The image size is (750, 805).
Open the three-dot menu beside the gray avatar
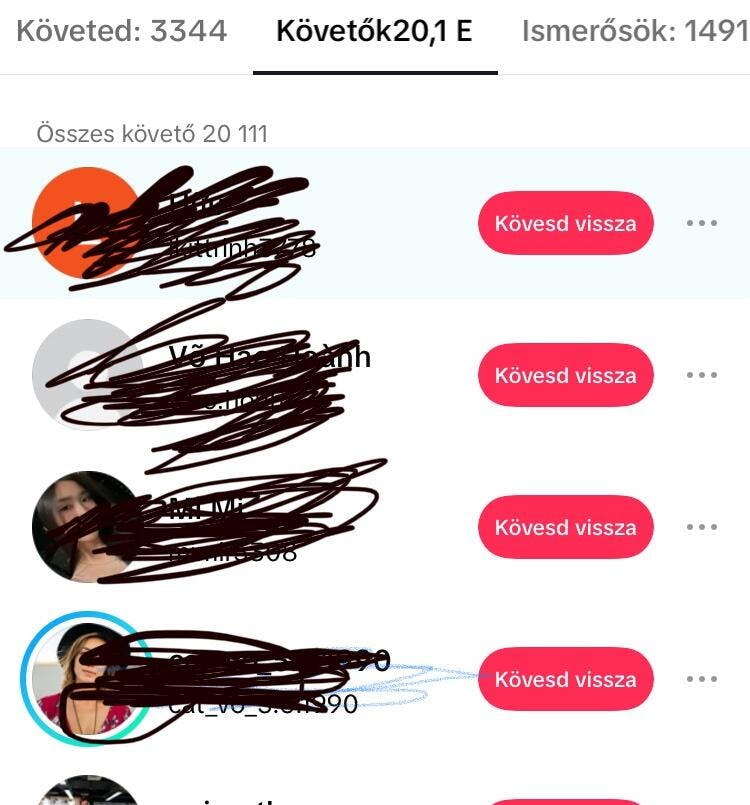(x=702, y=375)
